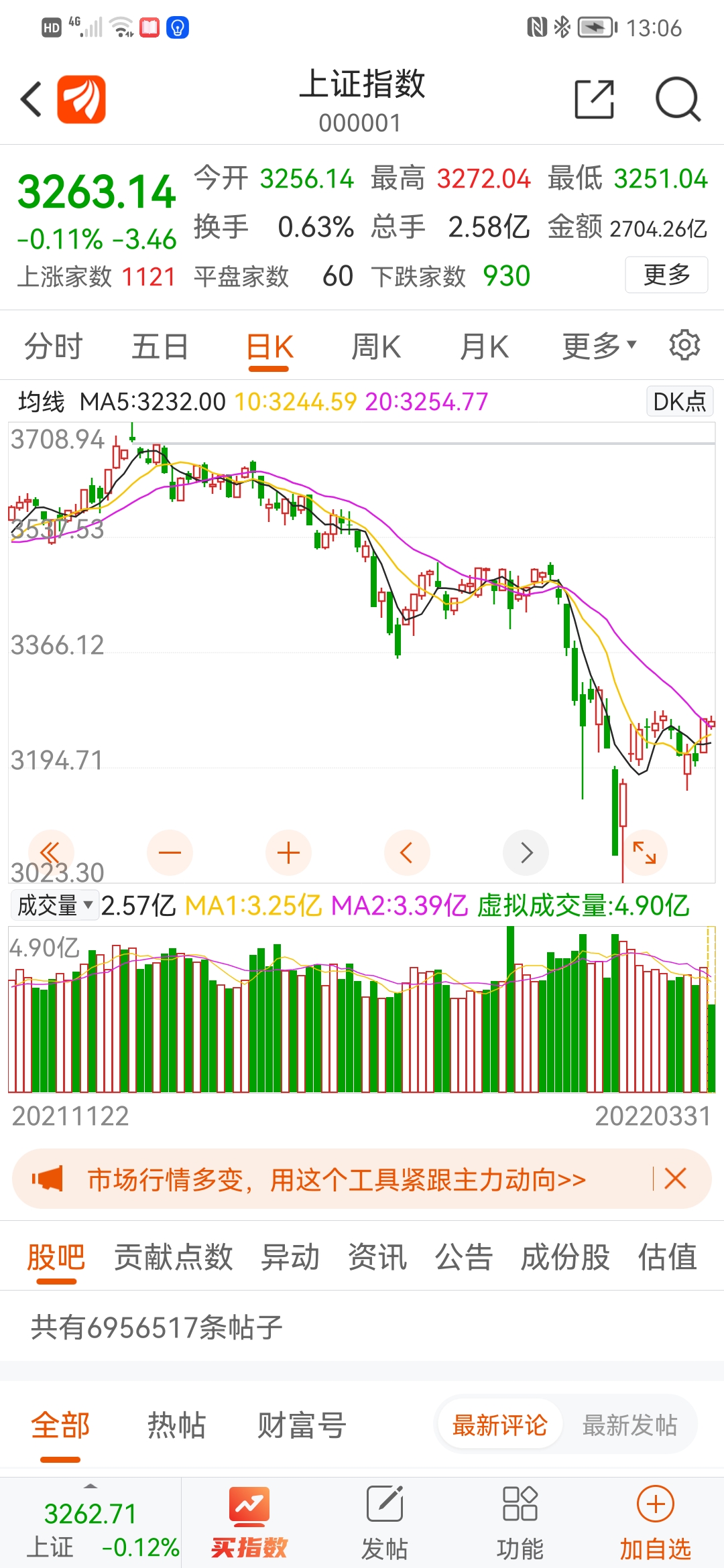Tap 更多 to show more quote details
The width and height of the screenshot is (724, 1568).
coord(666,275)
